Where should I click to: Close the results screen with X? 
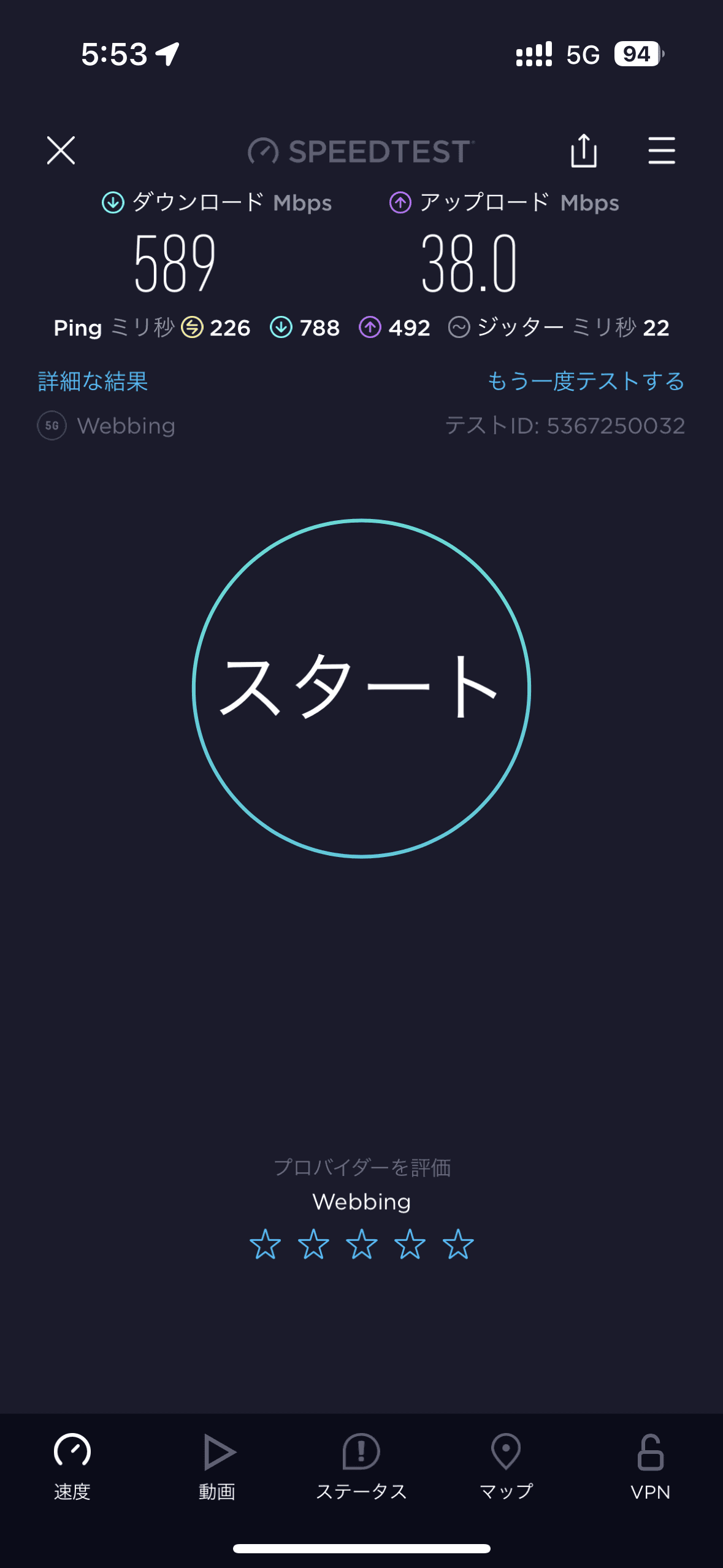click(61, 151)
